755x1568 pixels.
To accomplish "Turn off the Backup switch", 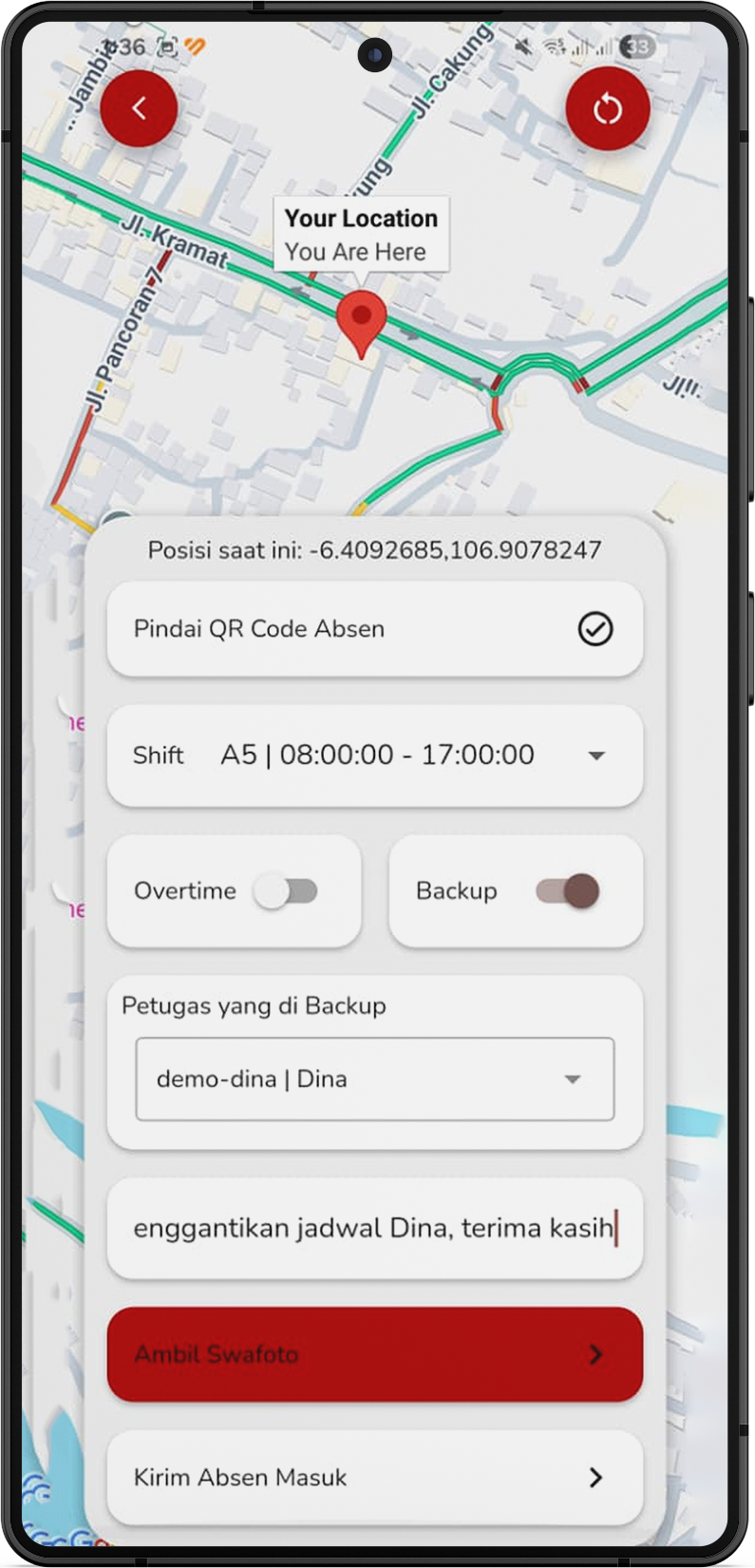I will [568, 891].
